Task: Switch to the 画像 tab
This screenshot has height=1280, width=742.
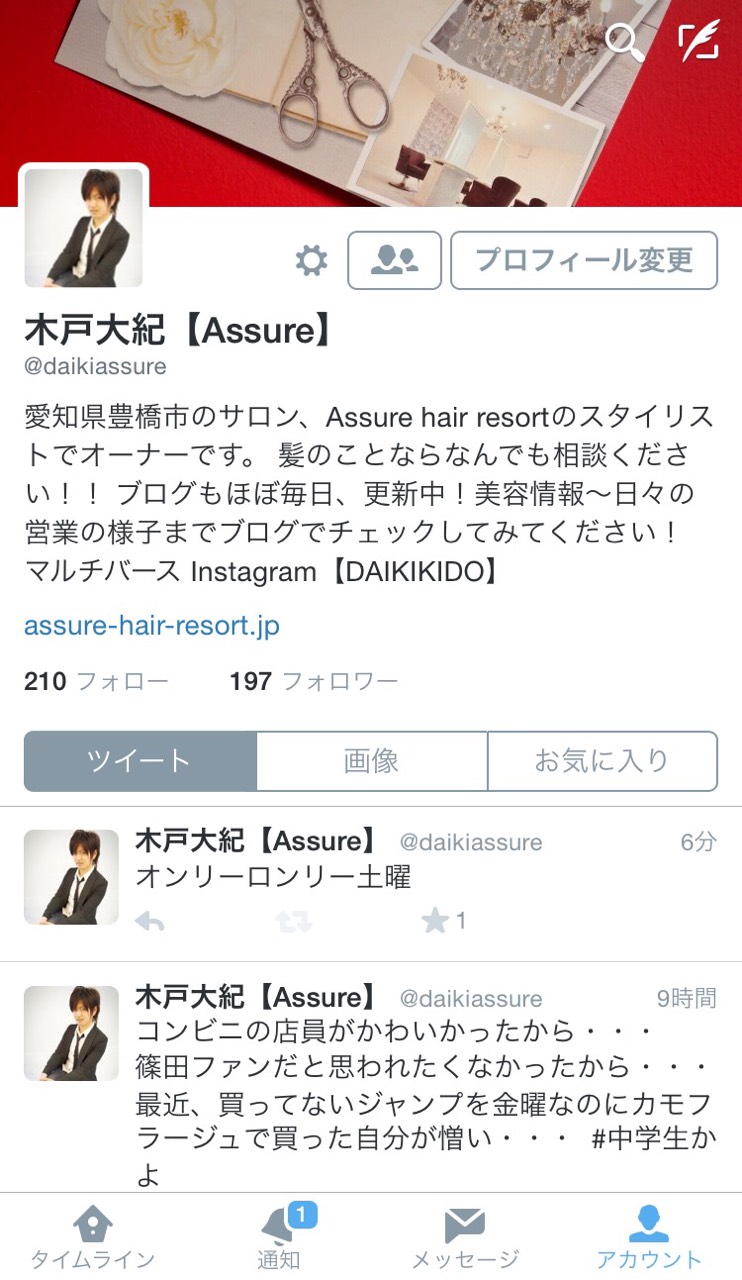Action: pos(371,761)
